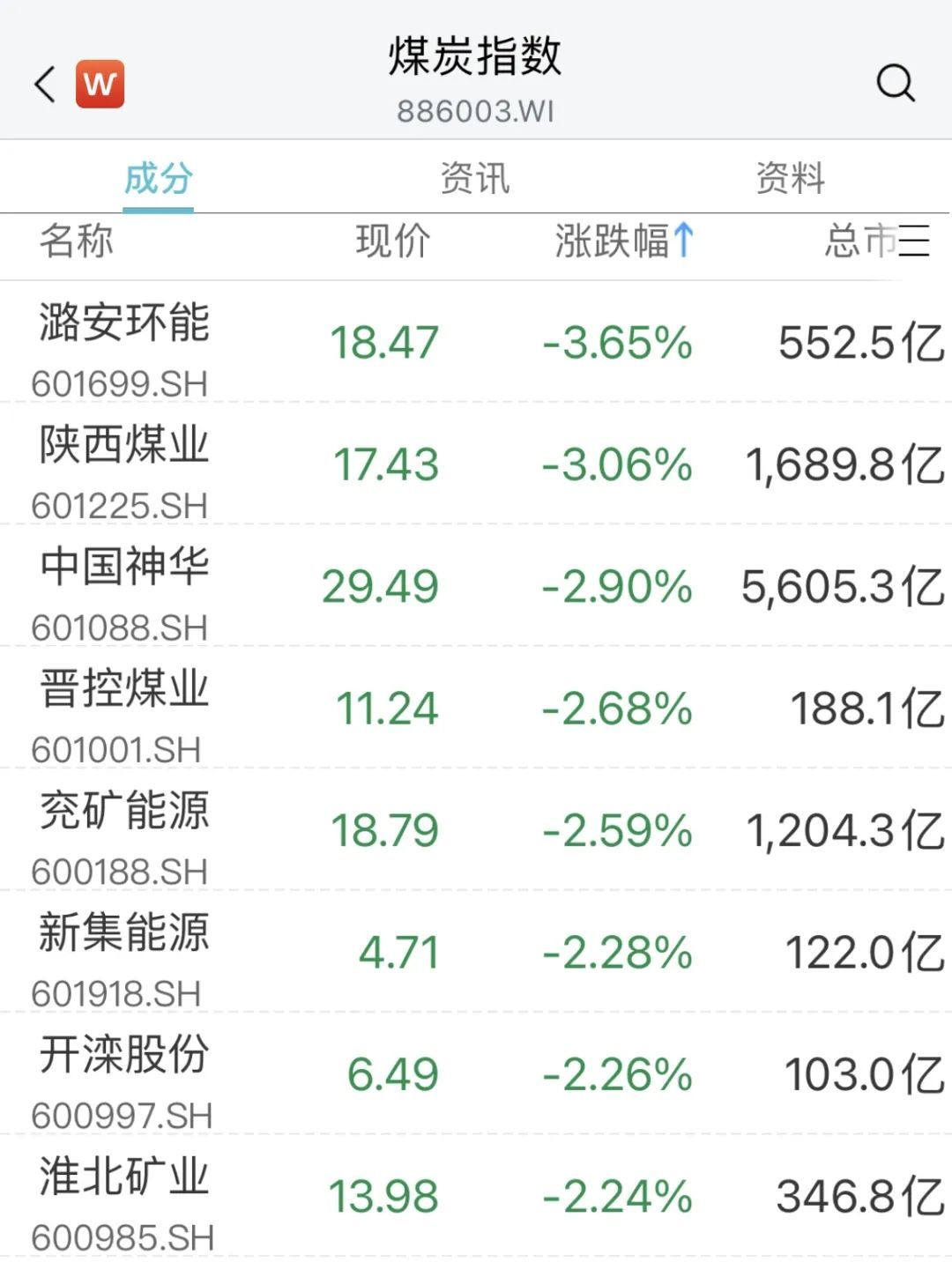Open the column list menu icon
Viewport: 952px width, 1262px height.
(914, 241)
